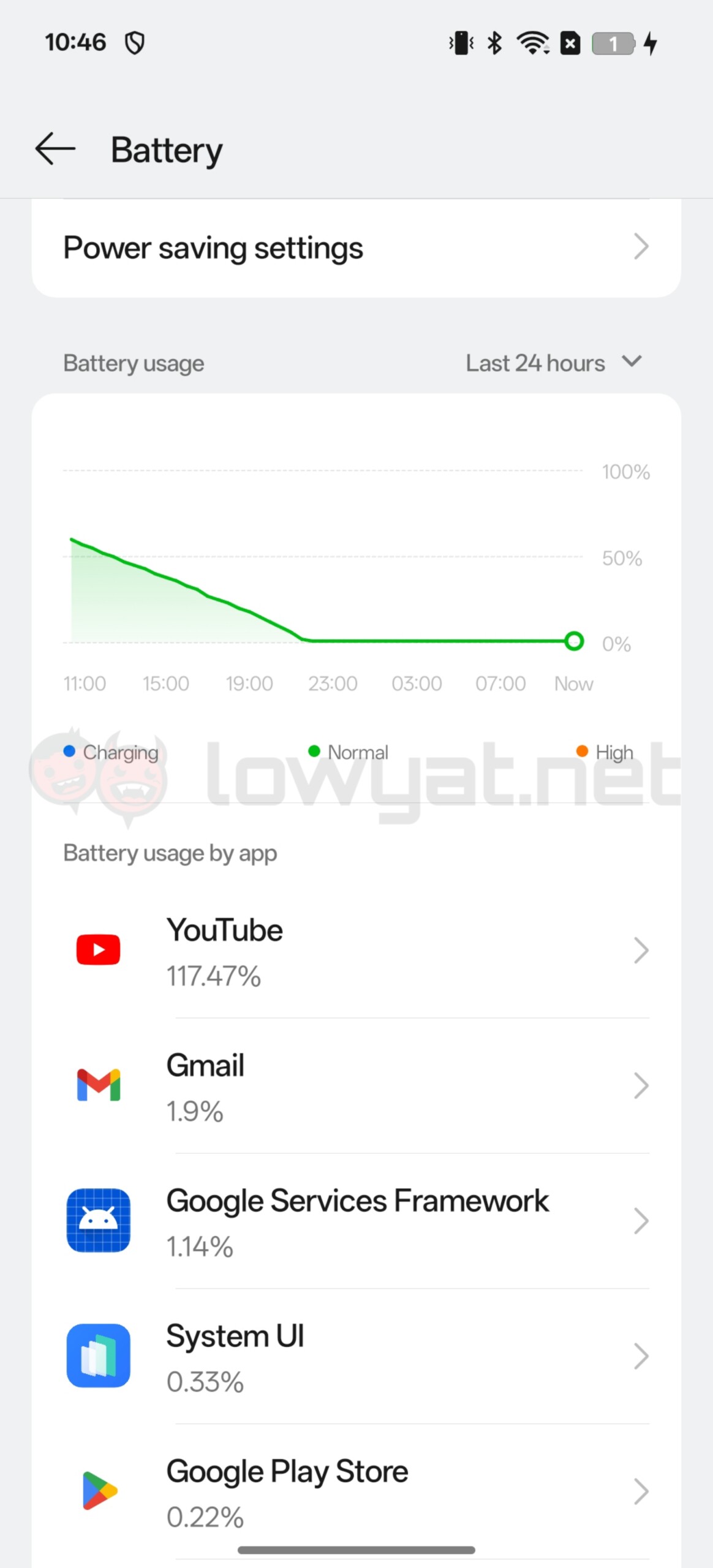Screen dimensions: 713x1568
Task: Open Google Play Store battery usage
Action: point(356,1492)
